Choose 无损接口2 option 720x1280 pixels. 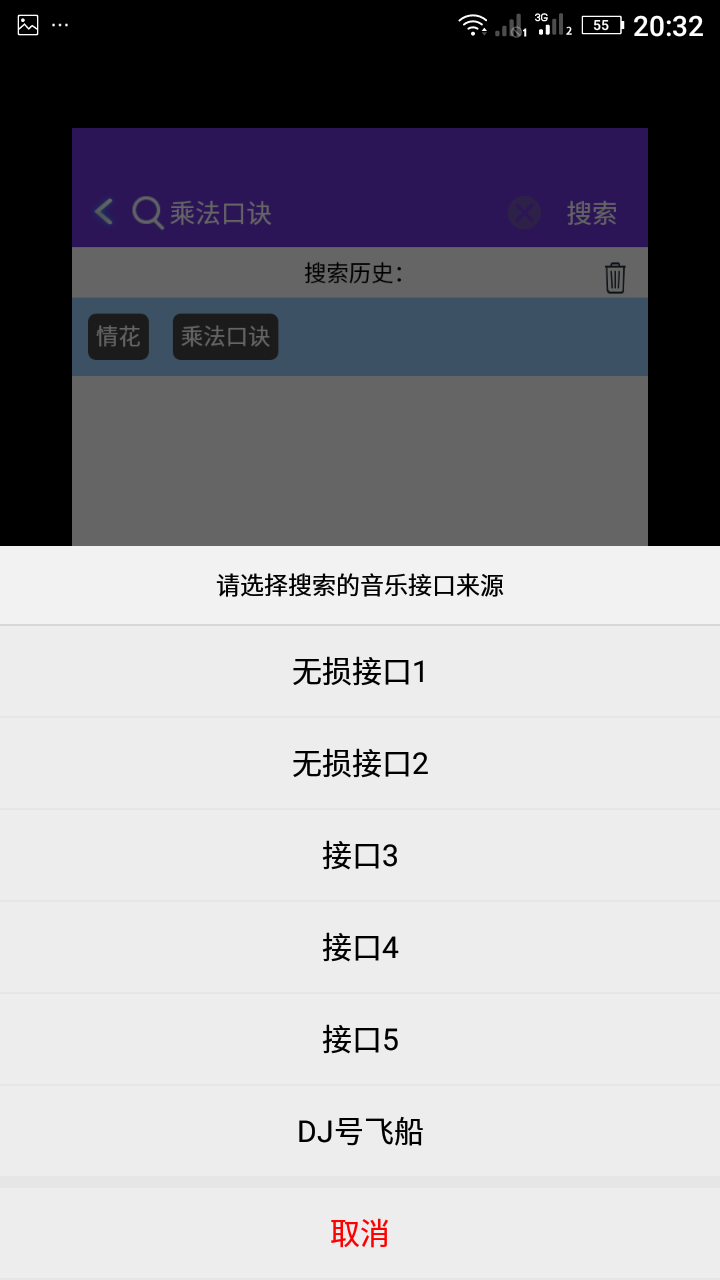pos(360,764)
